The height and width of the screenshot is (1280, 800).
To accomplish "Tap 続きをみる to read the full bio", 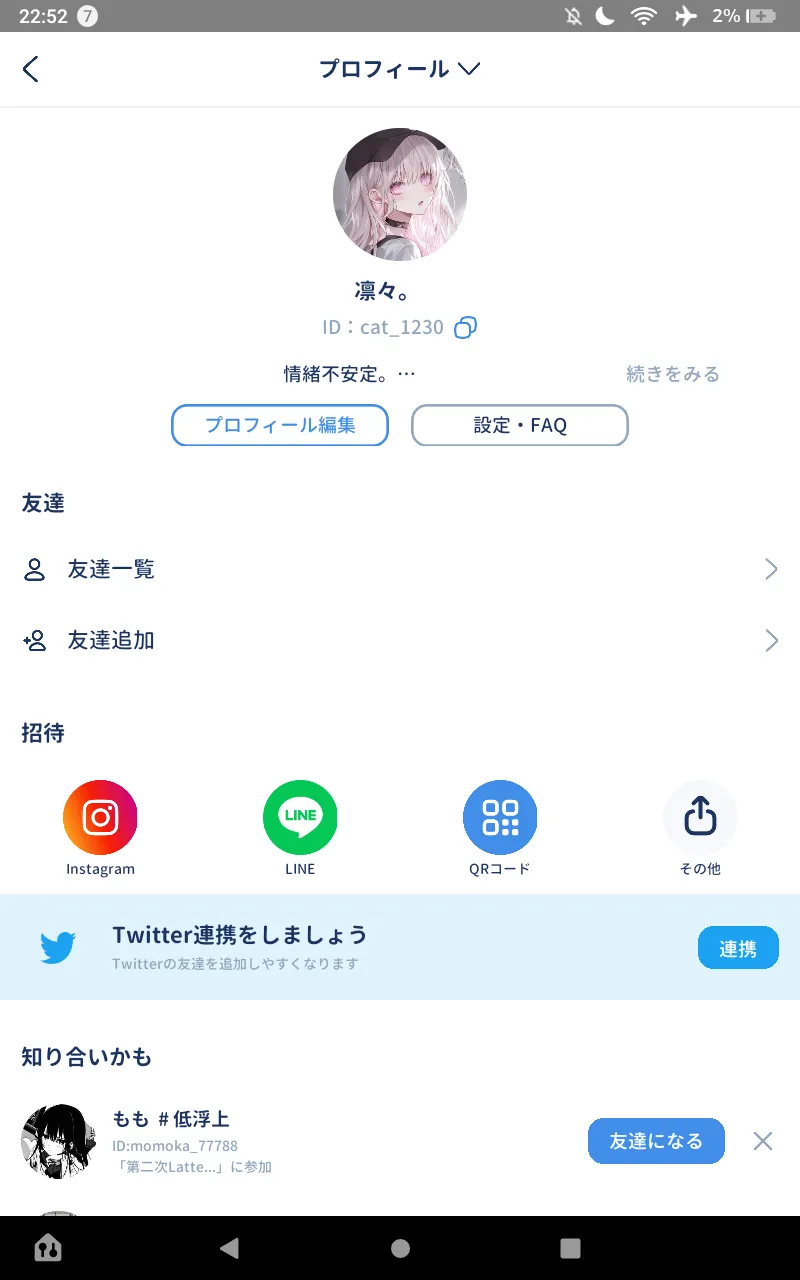I will coord(672,374).
